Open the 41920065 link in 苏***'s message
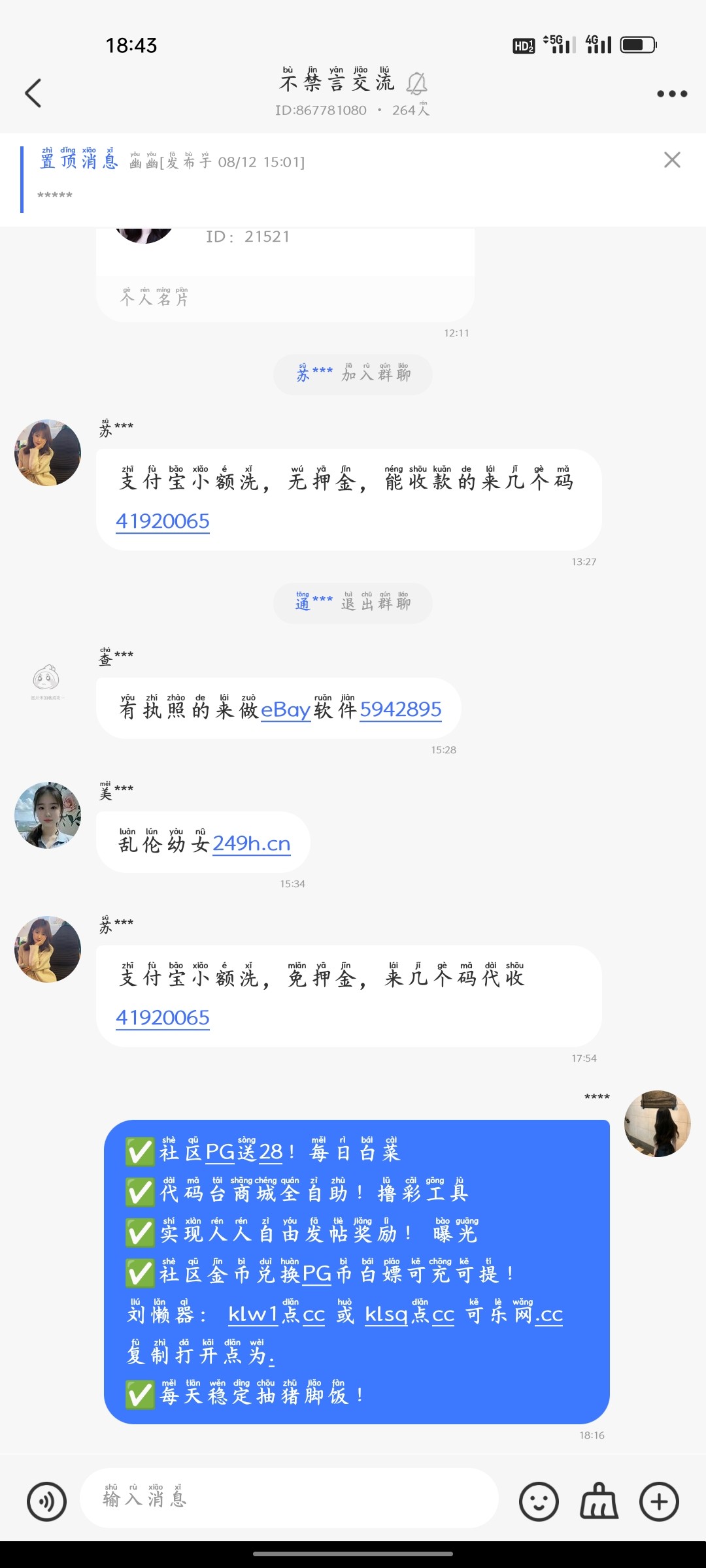Screen dimensions: 706x1568 [162, 521]
